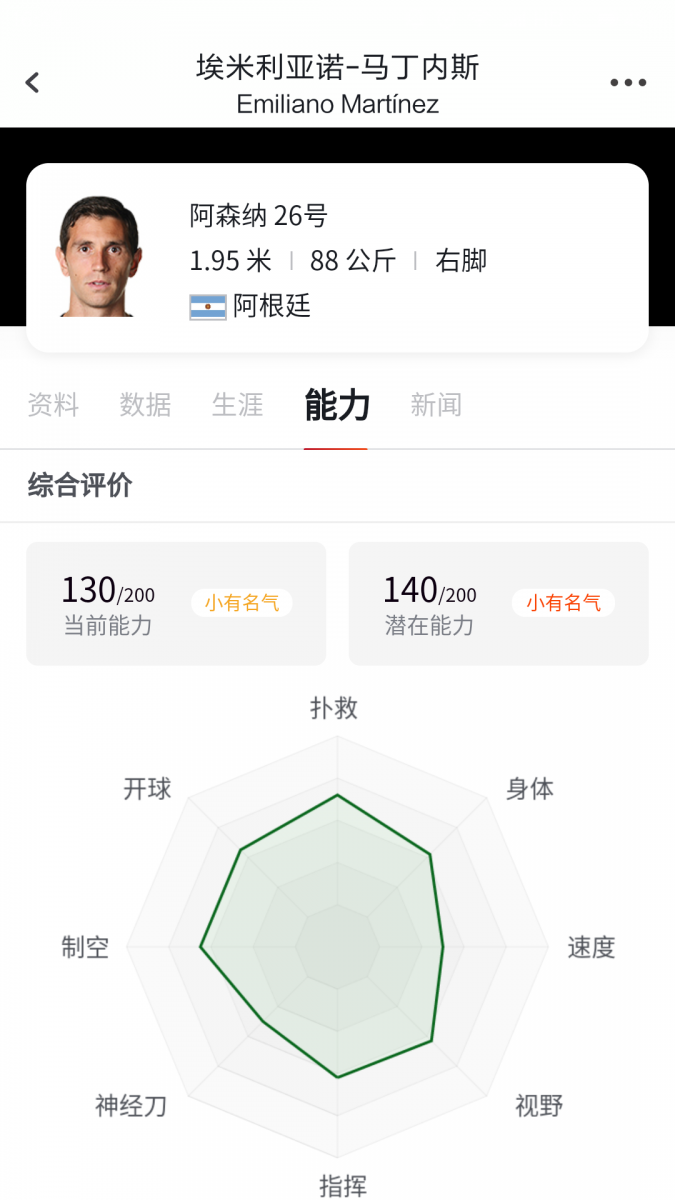Viewport: 675px width, 1200px height.
Task: Open the three-dot overflow menu
Action: pyautogui.click(x=628, y=83)
